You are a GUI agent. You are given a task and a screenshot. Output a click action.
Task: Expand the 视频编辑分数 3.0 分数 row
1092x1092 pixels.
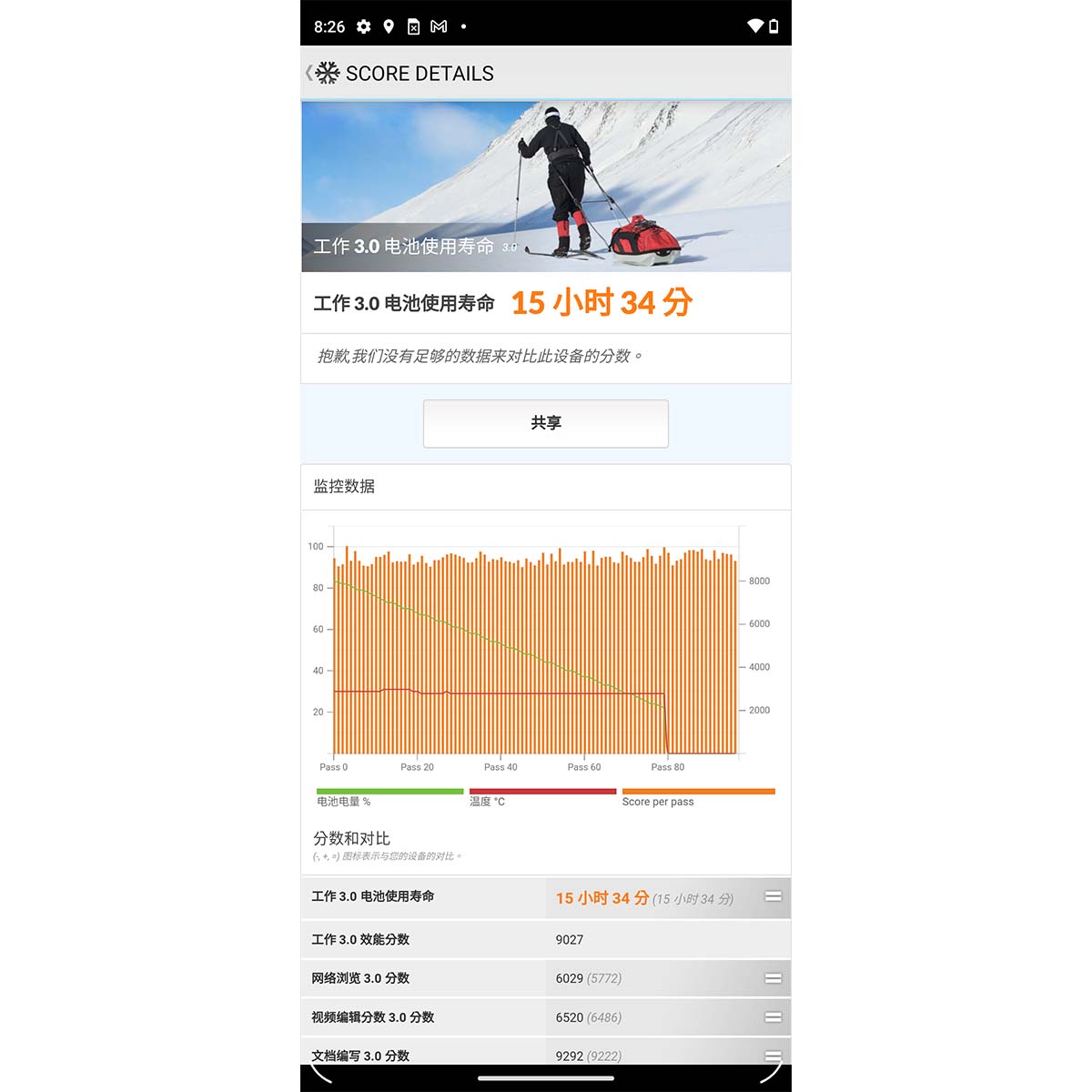pyautogui.click(x=773, y=1017)
